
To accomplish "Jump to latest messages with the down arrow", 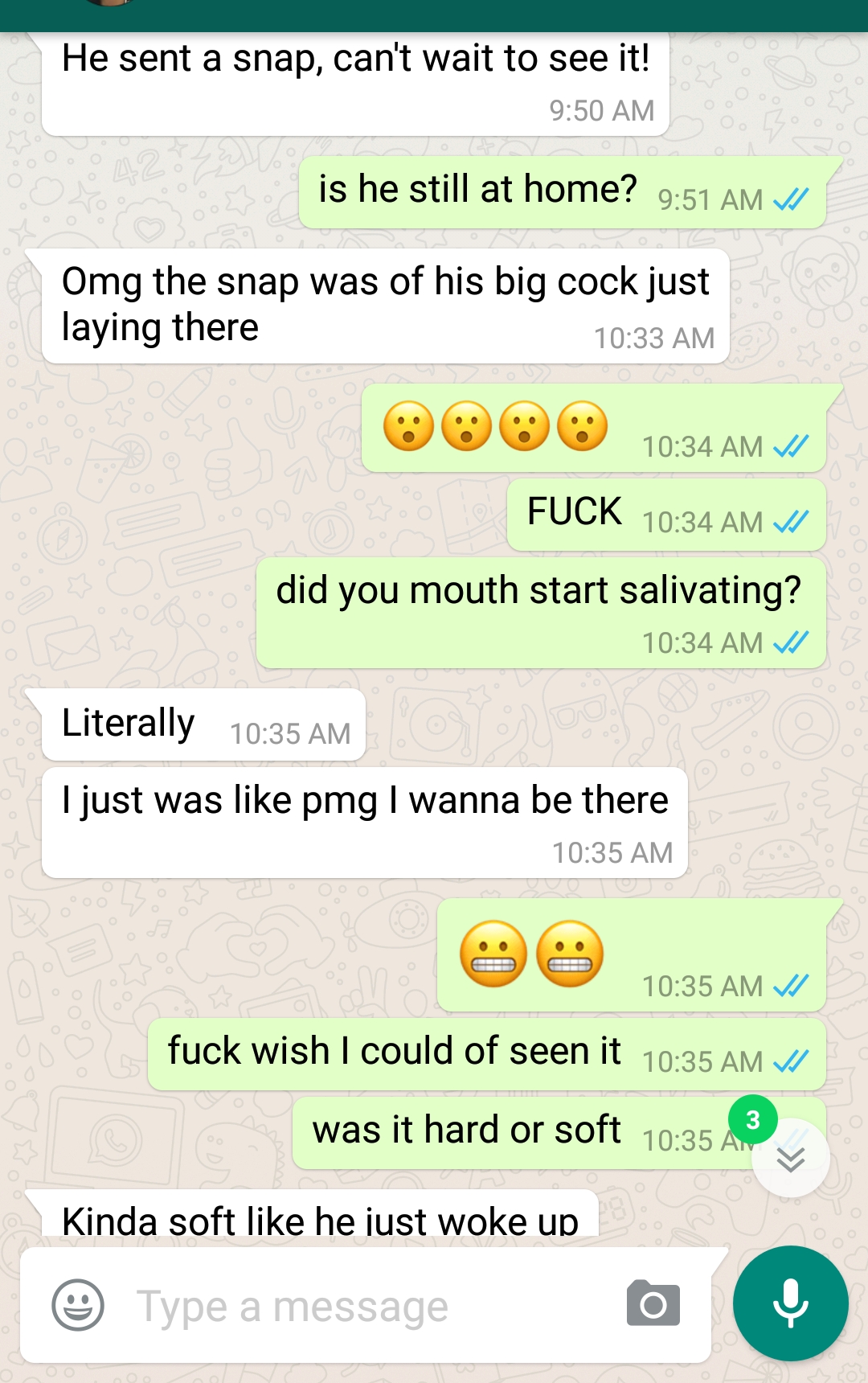I will pyautogui.click(x=791, y=1159).
